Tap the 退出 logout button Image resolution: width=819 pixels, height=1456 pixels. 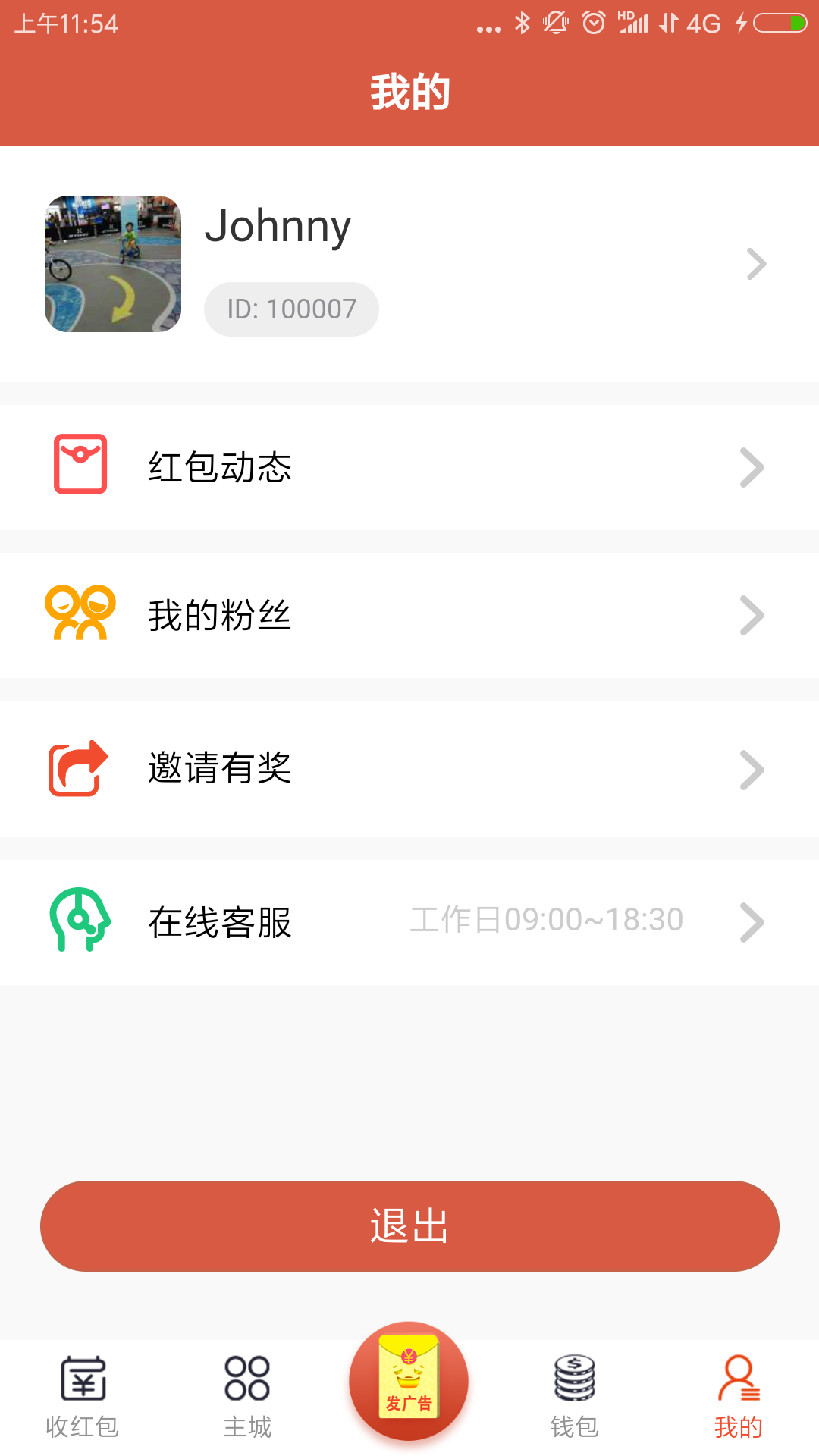pos(409,1225)
